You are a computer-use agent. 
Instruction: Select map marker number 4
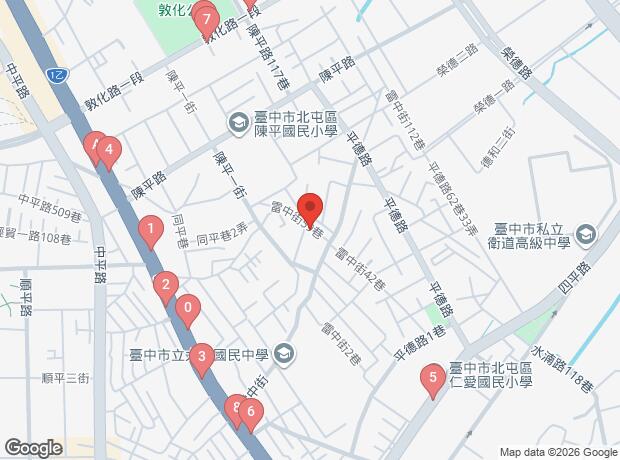click(x=109, y=153)
